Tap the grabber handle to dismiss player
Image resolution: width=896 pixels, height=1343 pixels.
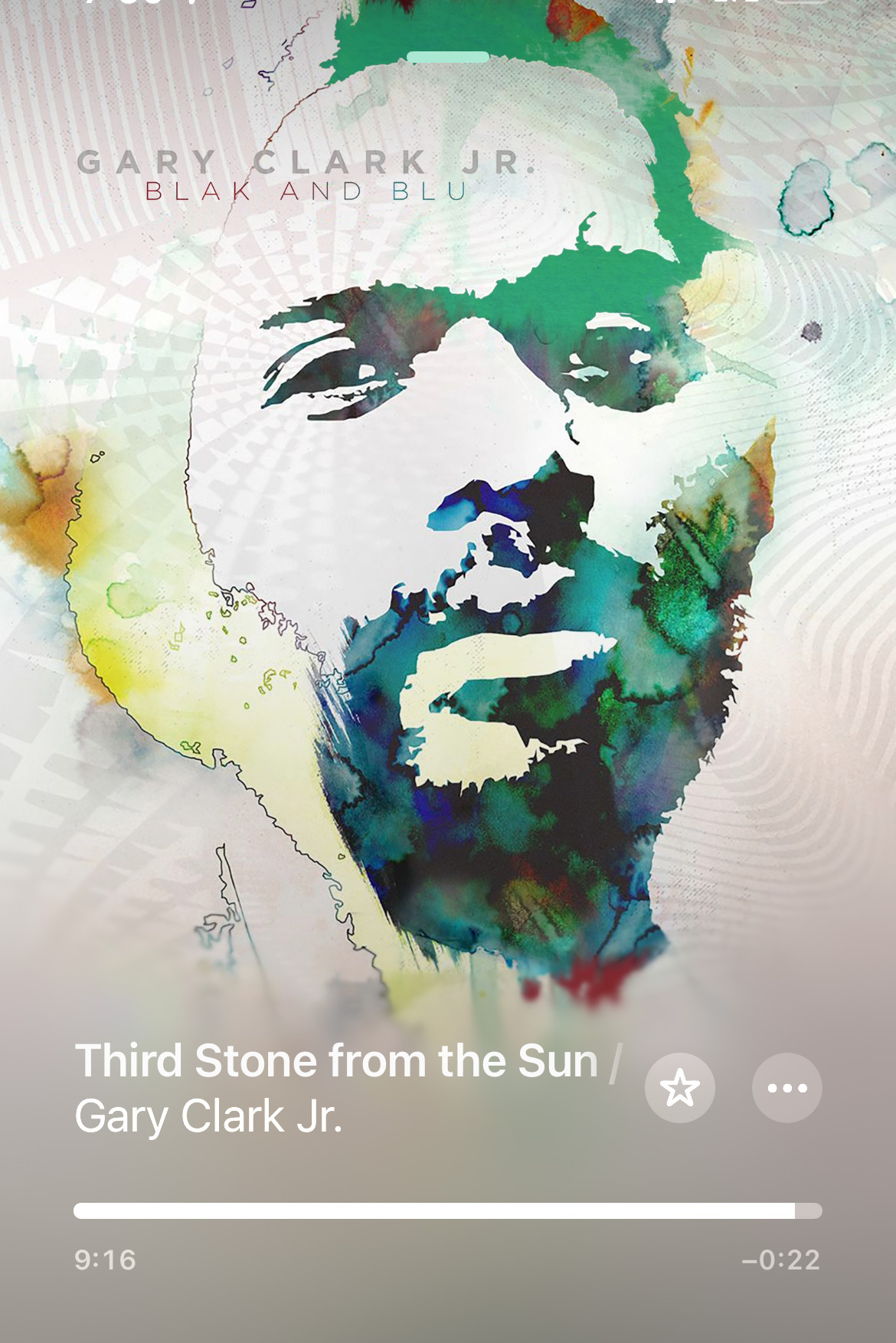[x=448, y=57]
